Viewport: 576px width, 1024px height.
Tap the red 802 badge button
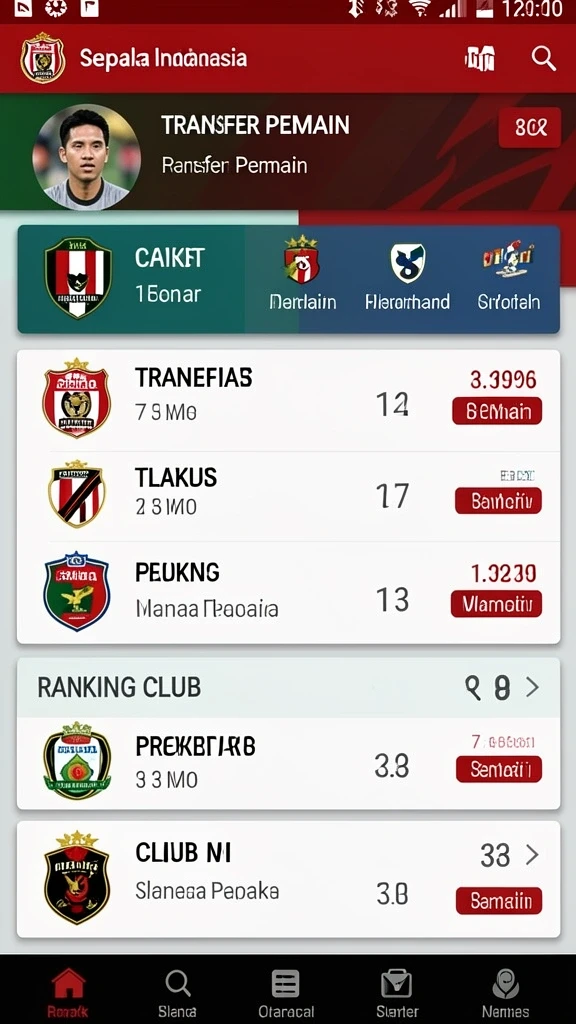(530, 127)
